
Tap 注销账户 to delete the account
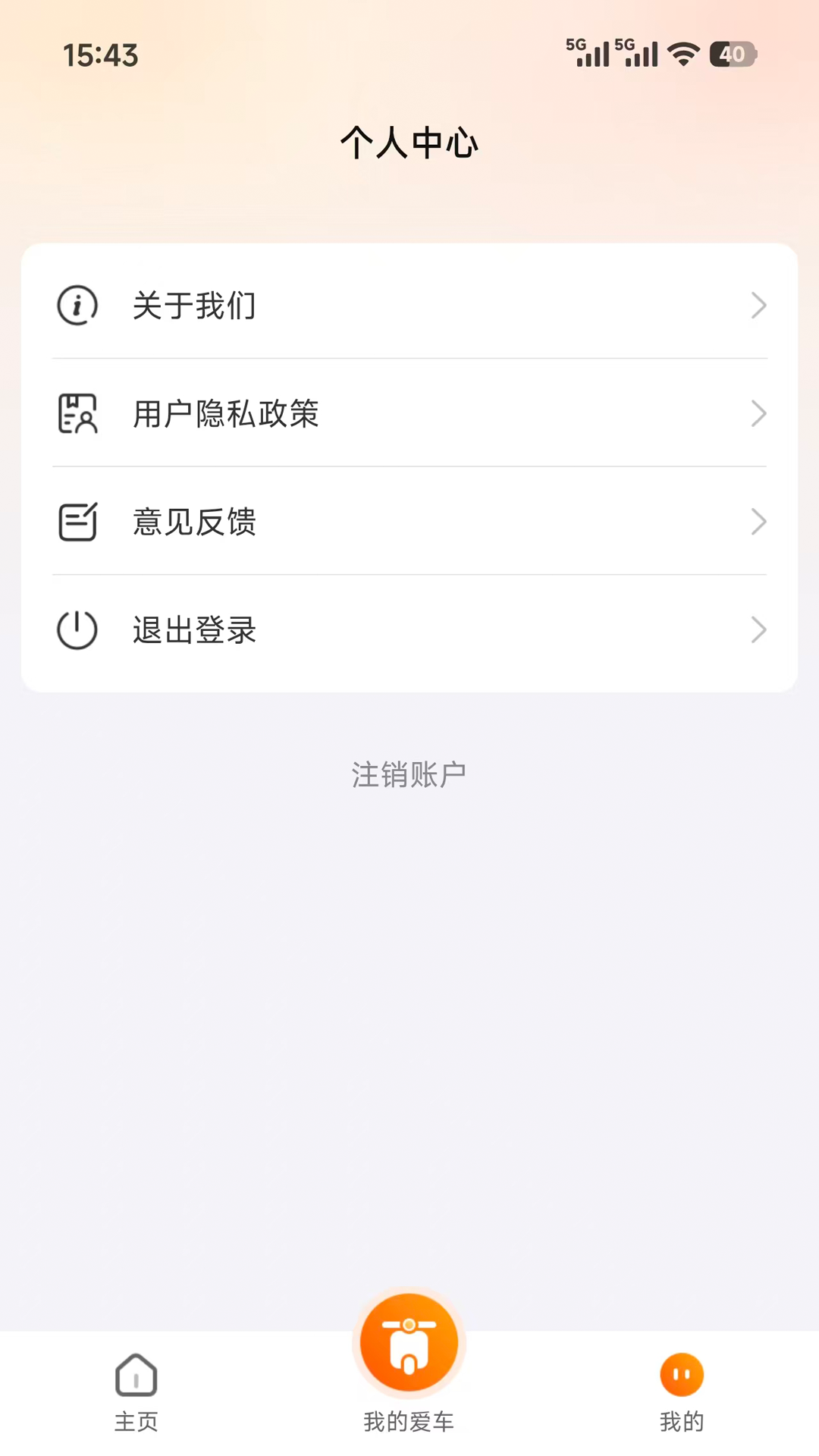coord(408,773)
